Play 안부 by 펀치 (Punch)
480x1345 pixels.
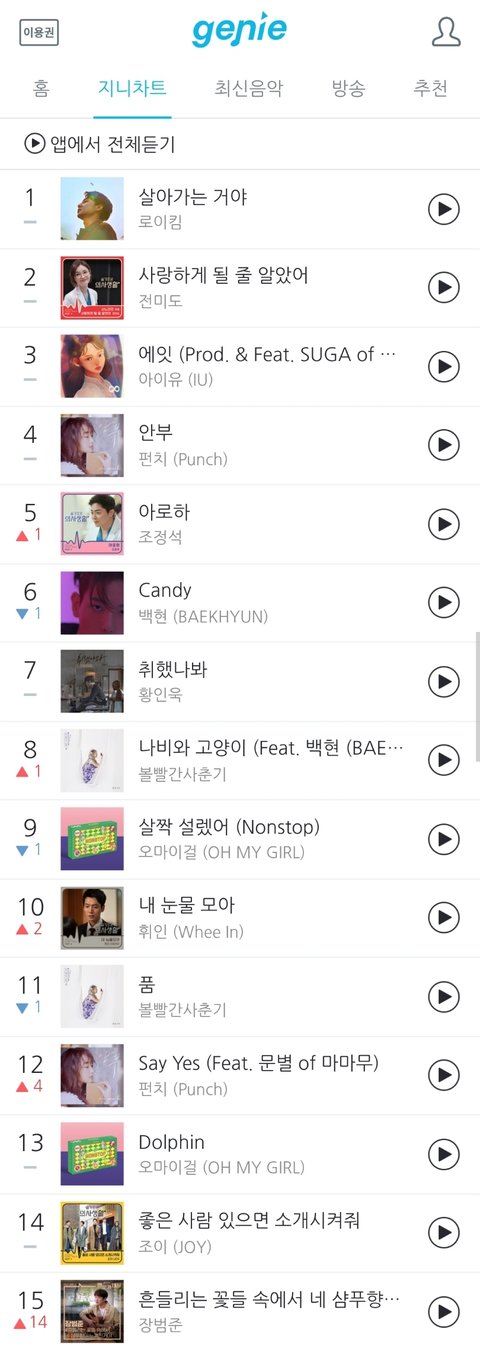[x=443, y=445]
